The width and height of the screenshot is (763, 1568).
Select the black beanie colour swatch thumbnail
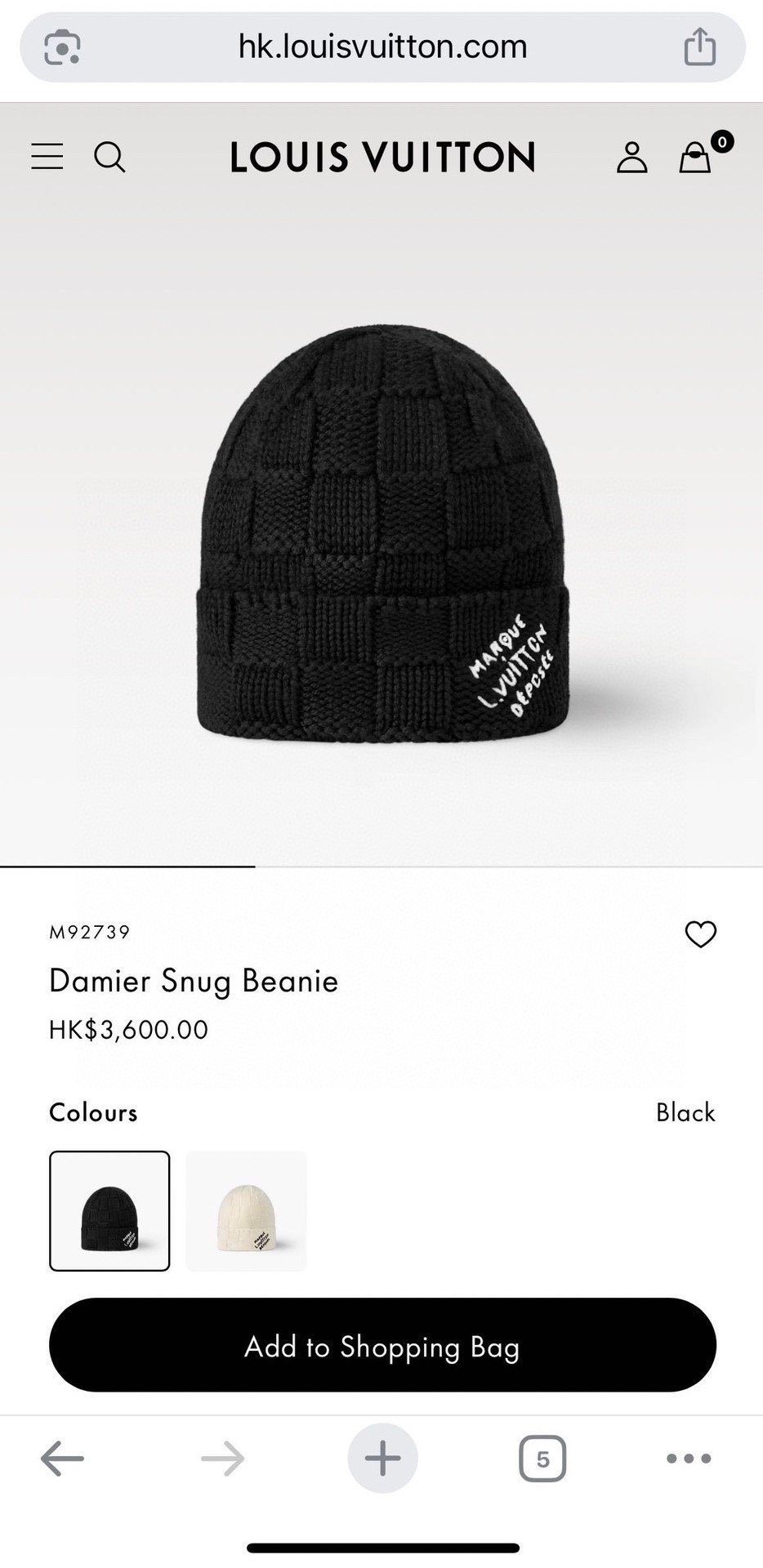click(110, 1211)
